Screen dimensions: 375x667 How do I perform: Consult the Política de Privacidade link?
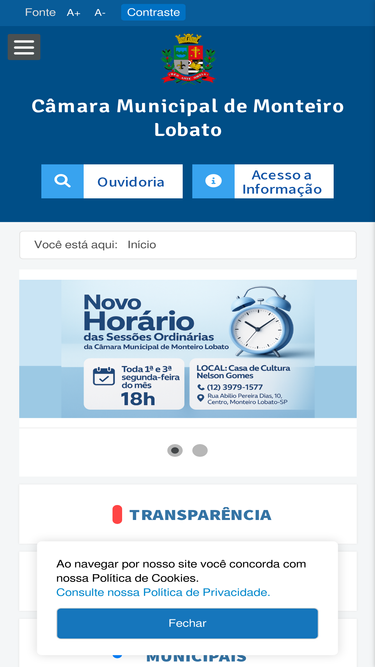pos(163,593)
